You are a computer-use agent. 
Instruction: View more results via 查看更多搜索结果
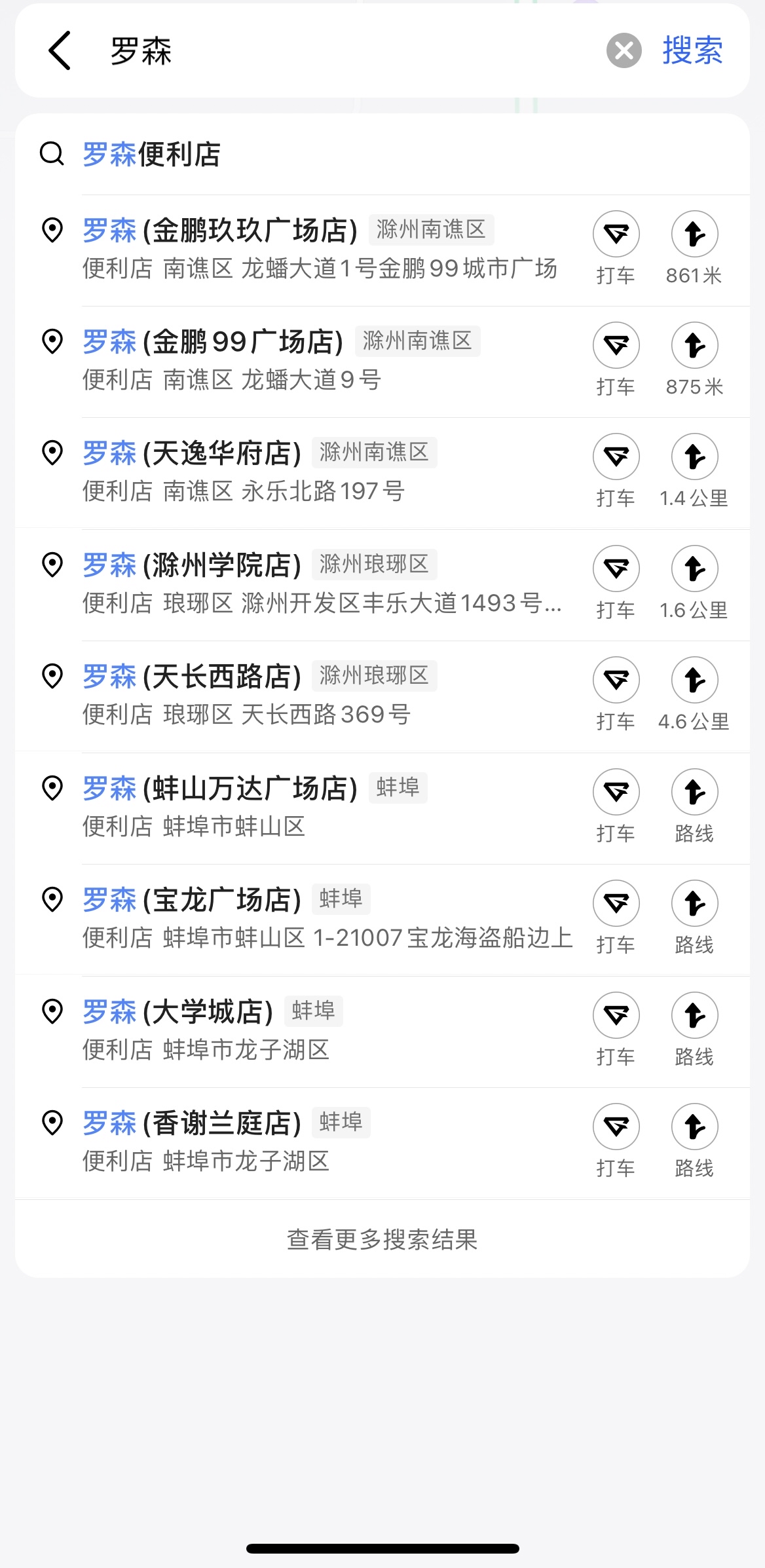click(382, 1239)
